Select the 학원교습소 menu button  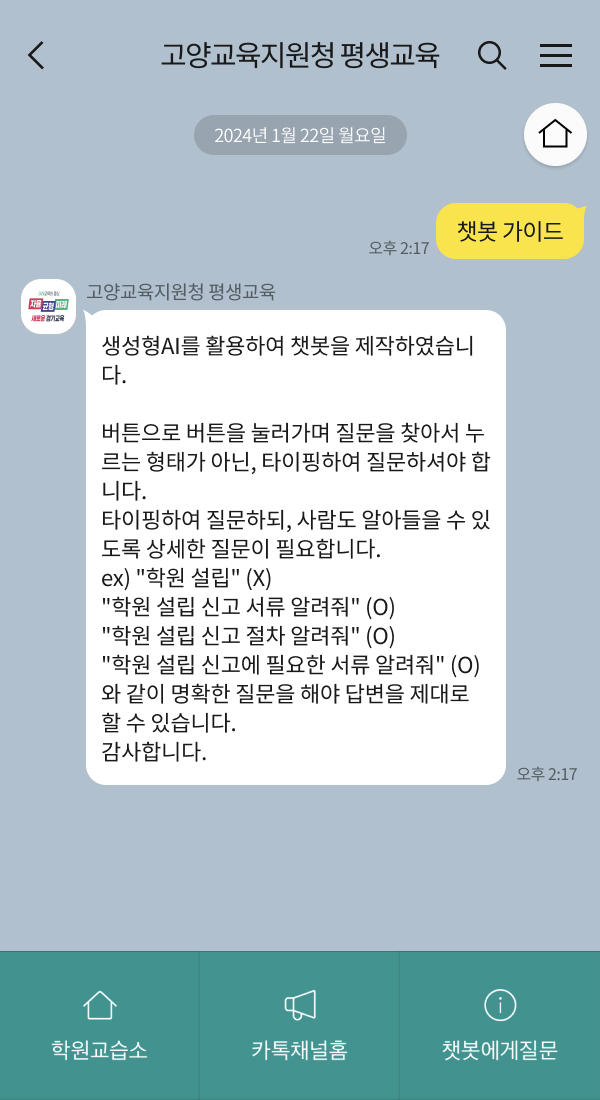pyautogui.click(x=99, y=1026)
